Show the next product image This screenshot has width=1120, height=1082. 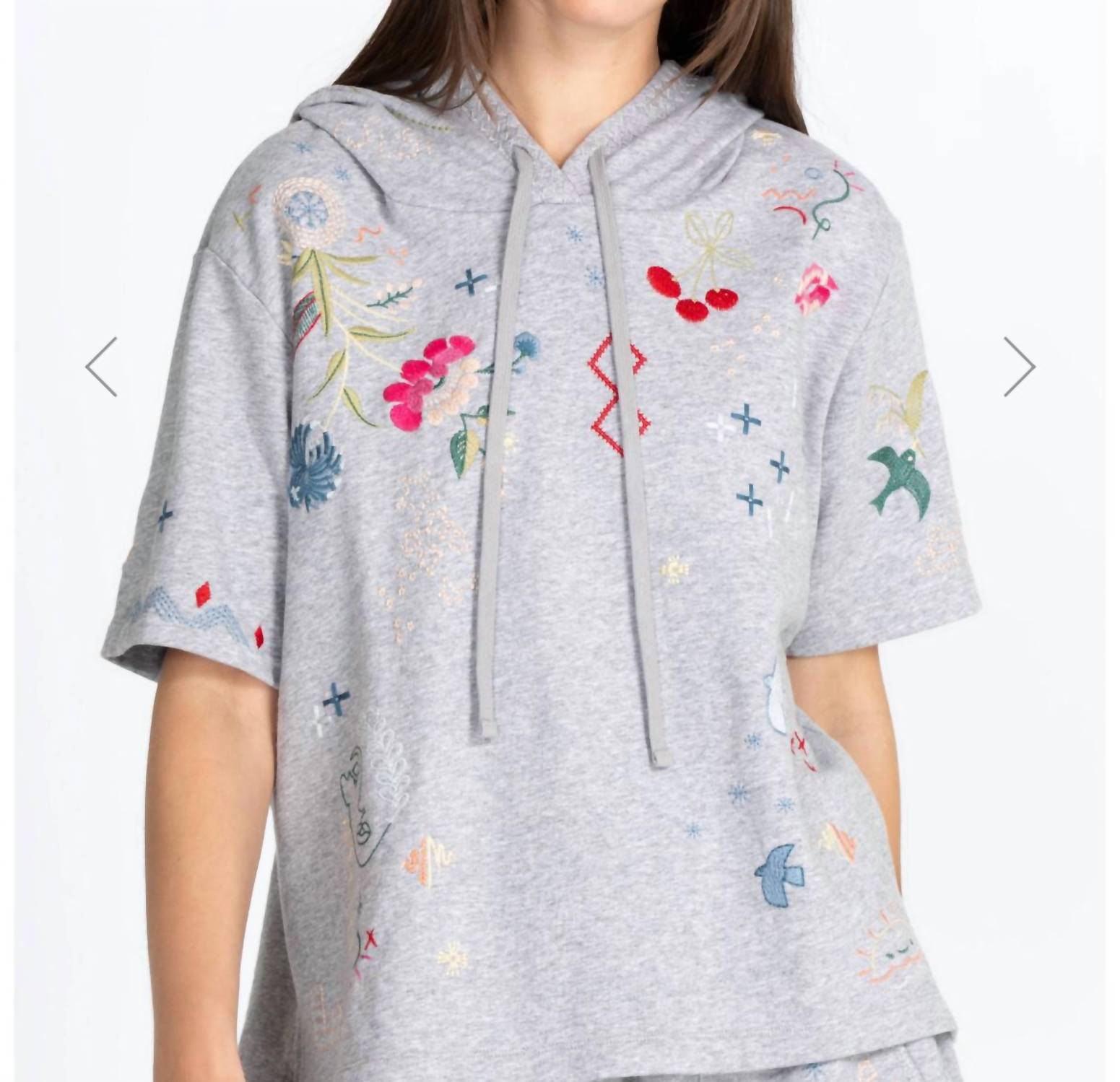(x=1019, y=367)
